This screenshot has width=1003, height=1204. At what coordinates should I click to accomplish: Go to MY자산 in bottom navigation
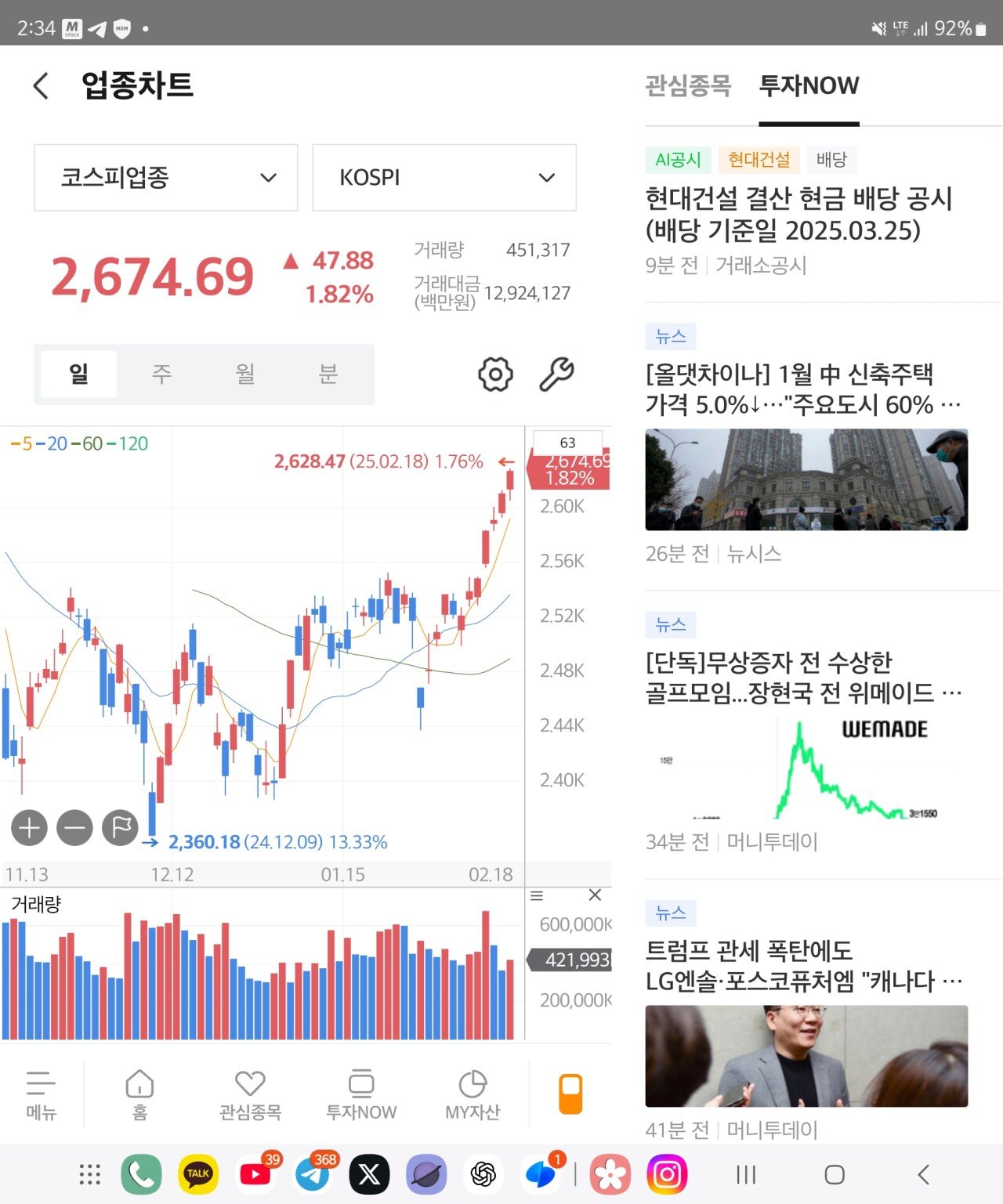[x=472, y=1094]
